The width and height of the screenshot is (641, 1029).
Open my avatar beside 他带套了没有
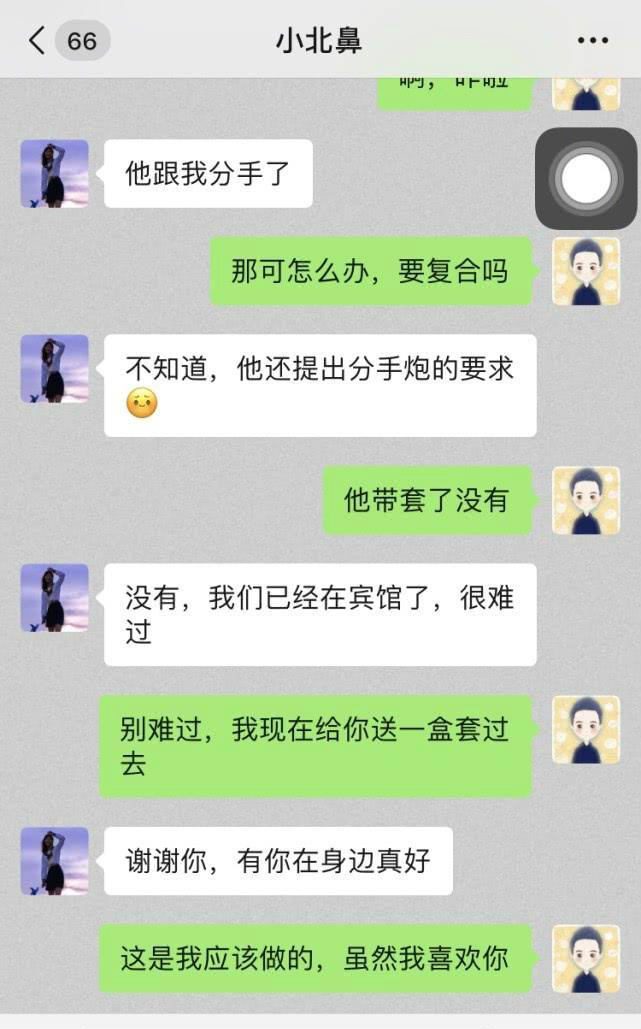[x=586, y=500]
